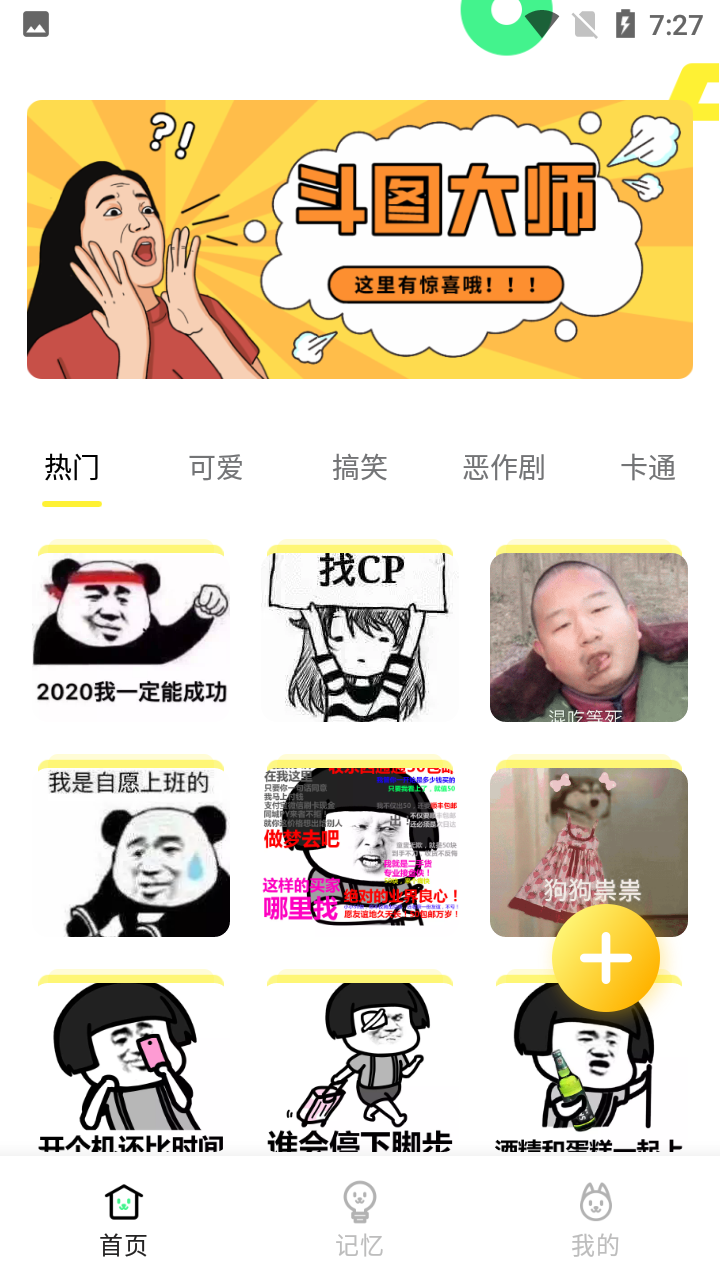720x1280 pixels.
Task: Open the 我是自愿上班的 panda meme
Action: [x=131, y=850]
